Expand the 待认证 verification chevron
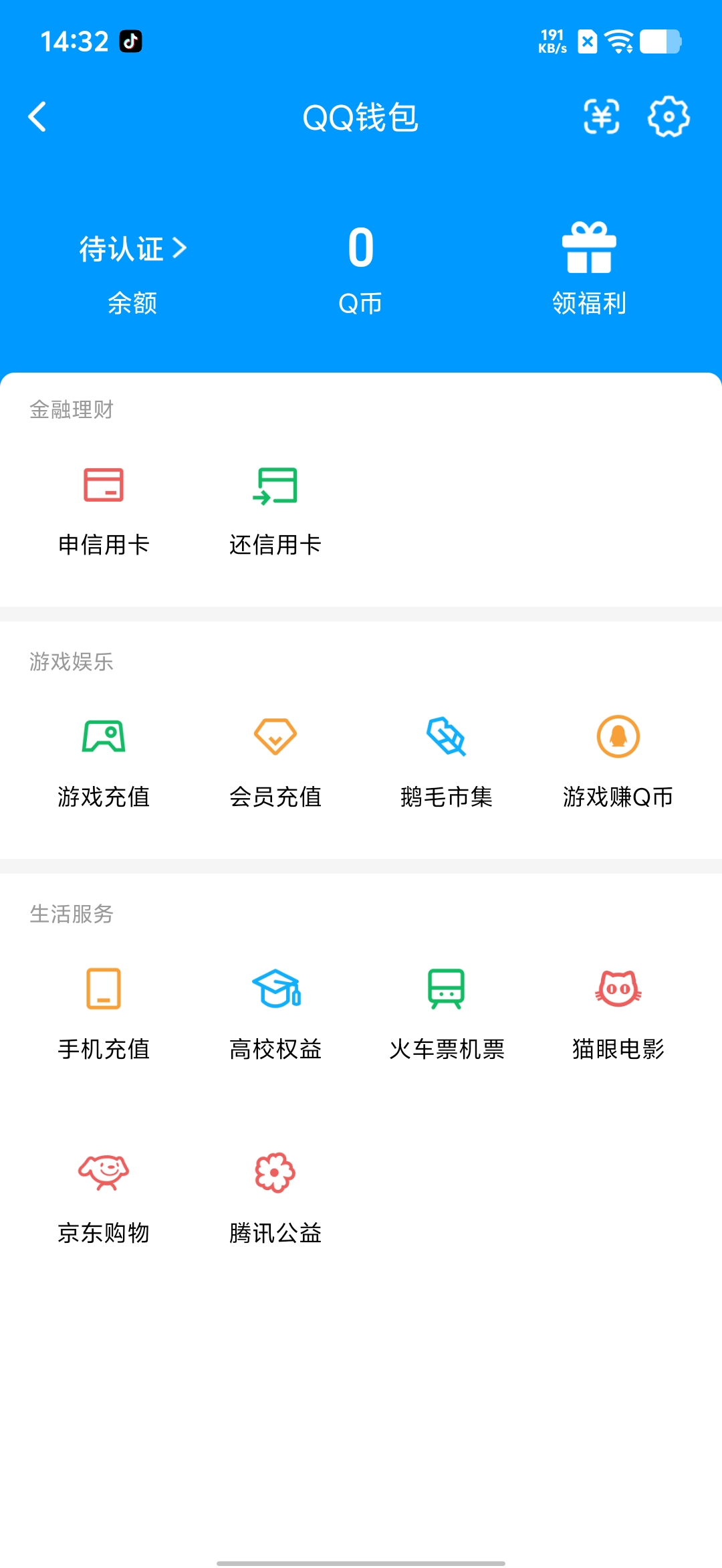Viewport: 722px width, 1568px height. point(180,248)
